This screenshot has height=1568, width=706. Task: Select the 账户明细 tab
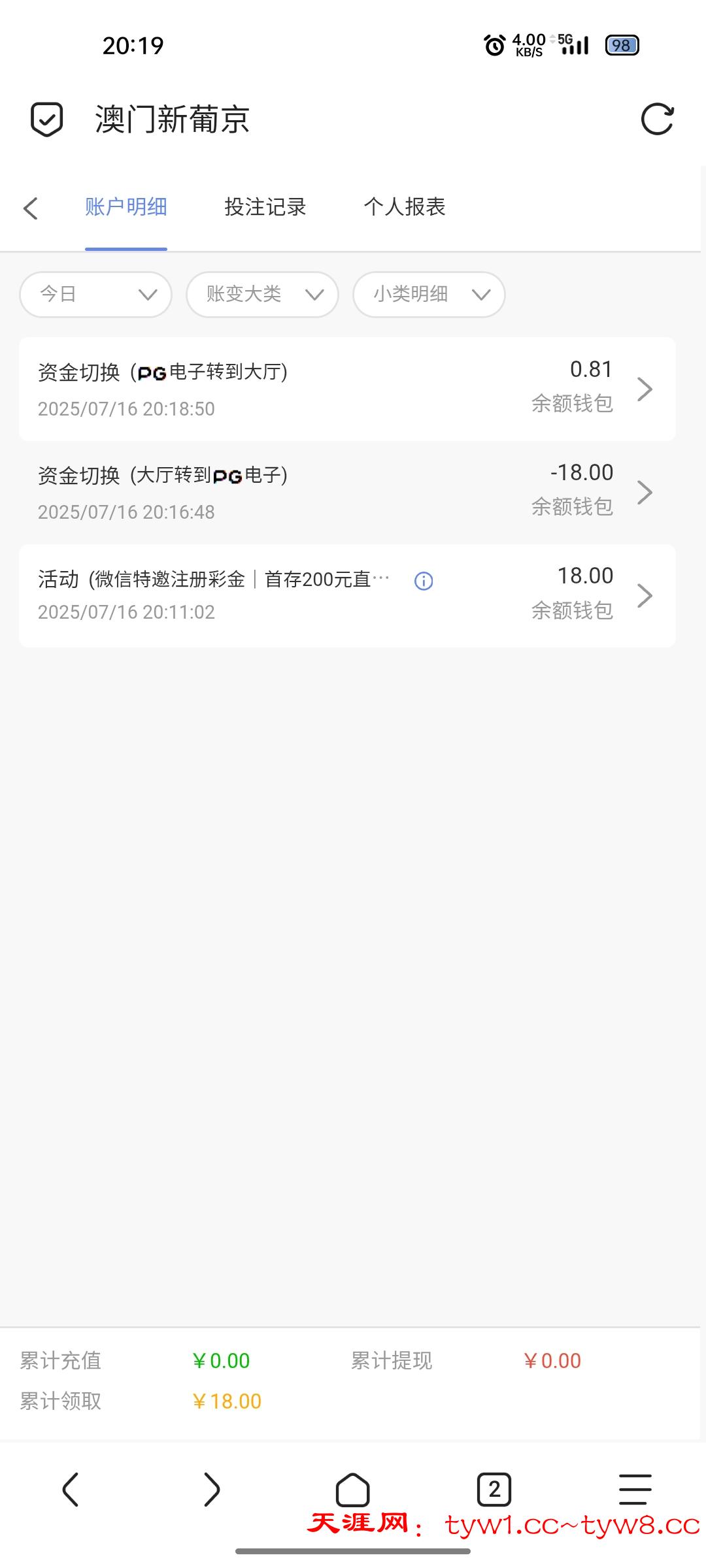tap(126, 207)
